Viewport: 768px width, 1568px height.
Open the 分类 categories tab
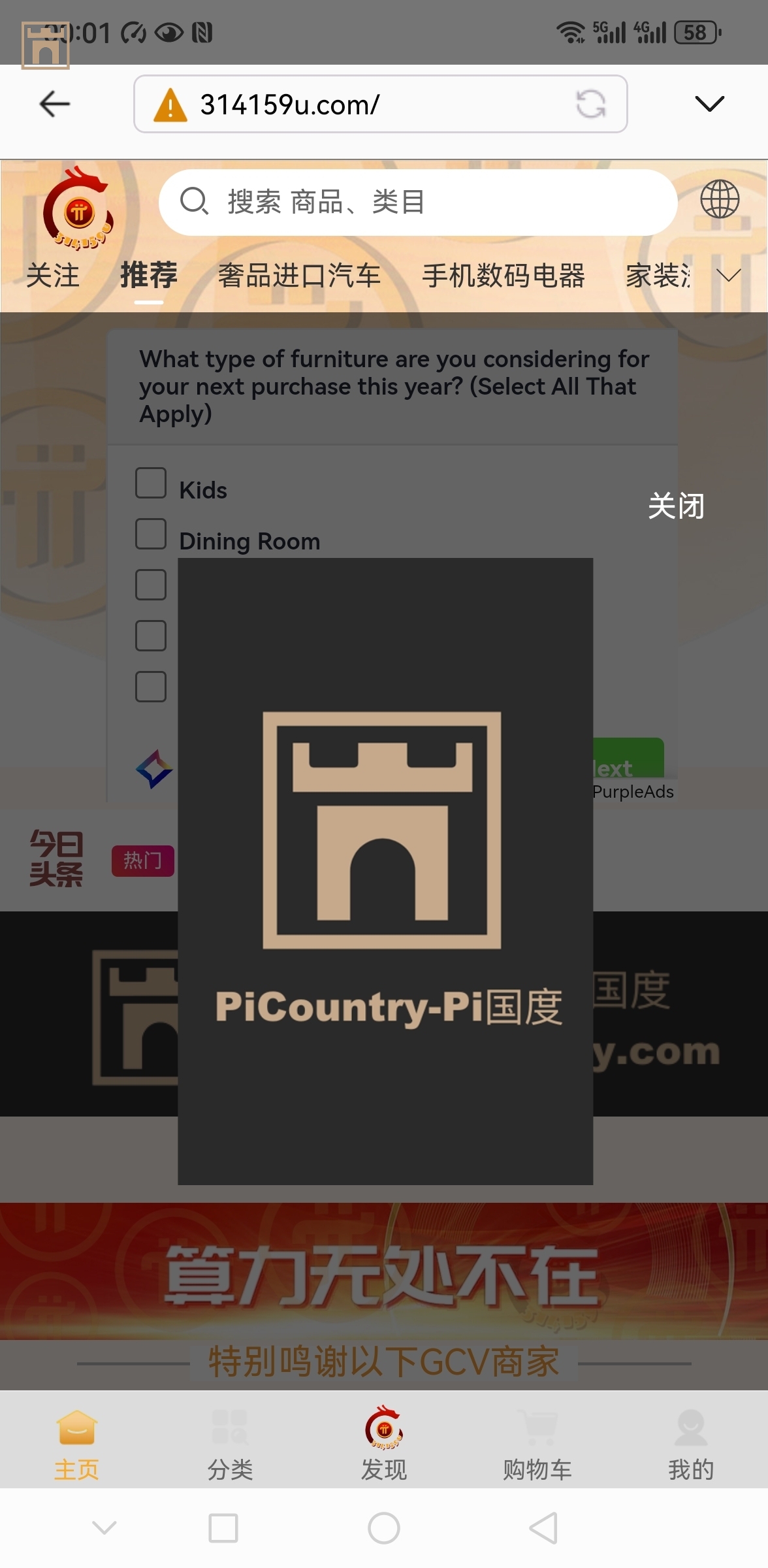[x=230, y=1444]
